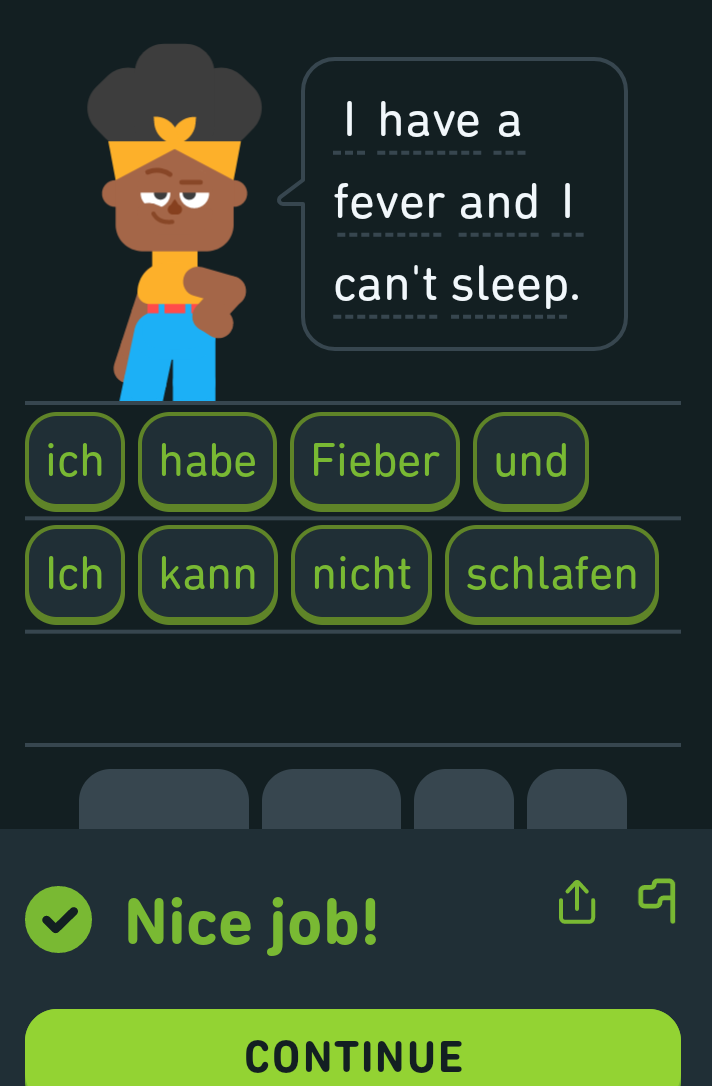Select the 'kann' word chip
The image size is (712, 1086).
point(208,575)
